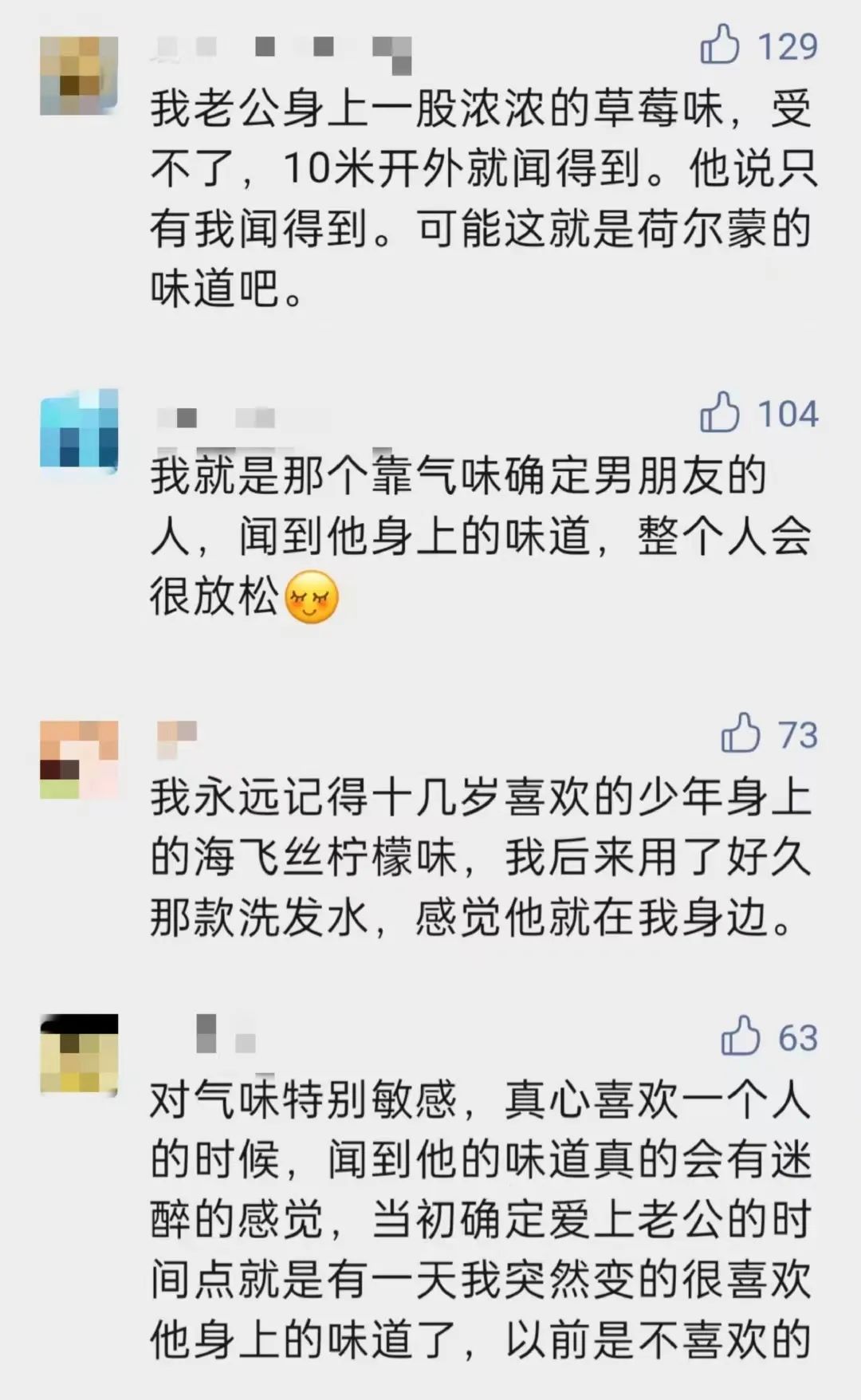Like the comment starting with 对气味特别敏感
The image size is (861, 1400).
(x=741, y=1036)
